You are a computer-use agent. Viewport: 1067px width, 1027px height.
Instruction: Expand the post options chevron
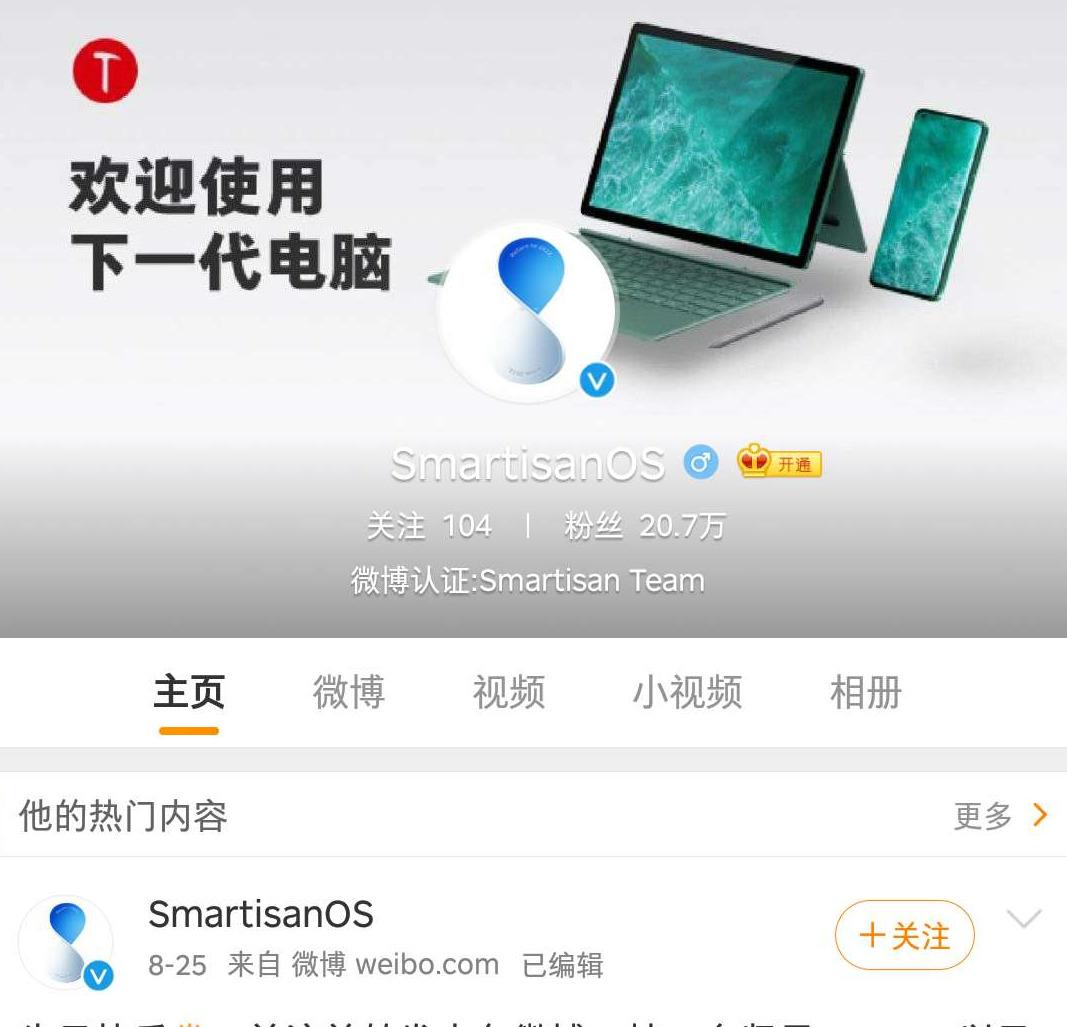coord(1024,919)
